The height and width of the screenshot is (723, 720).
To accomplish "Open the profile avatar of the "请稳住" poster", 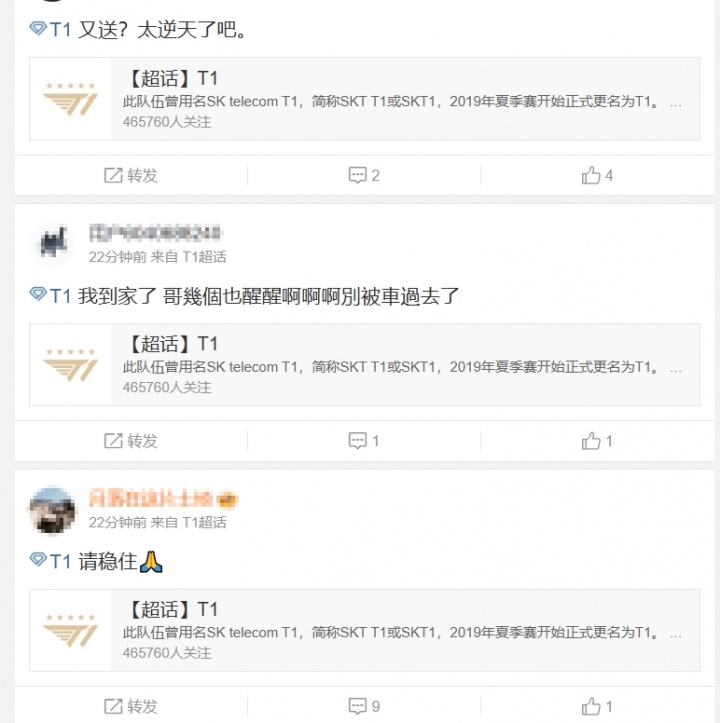I will pyautogui.click(x=52, y=510).
